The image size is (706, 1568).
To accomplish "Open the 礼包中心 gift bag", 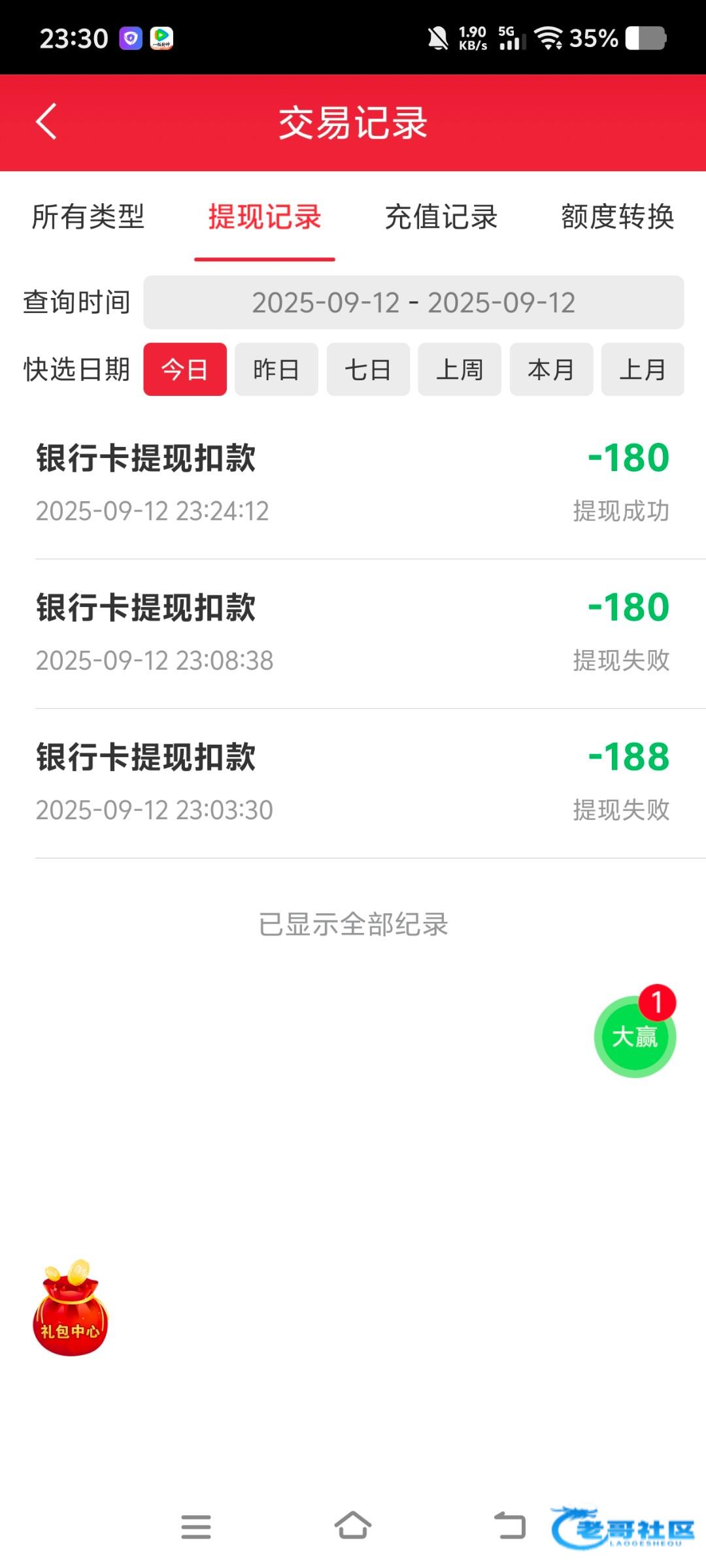I will click(x=71, y=1309).
